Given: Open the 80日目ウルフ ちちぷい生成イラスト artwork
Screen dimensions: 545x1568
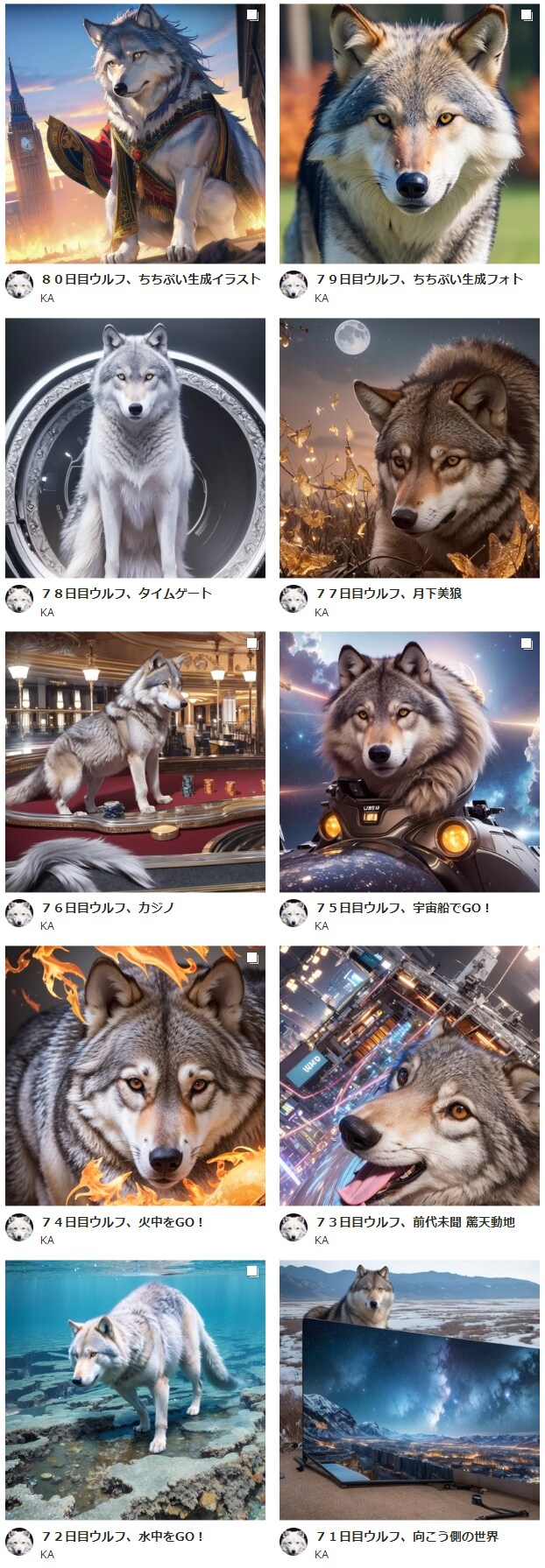Looking at the screenshot, I should point(135,133).
